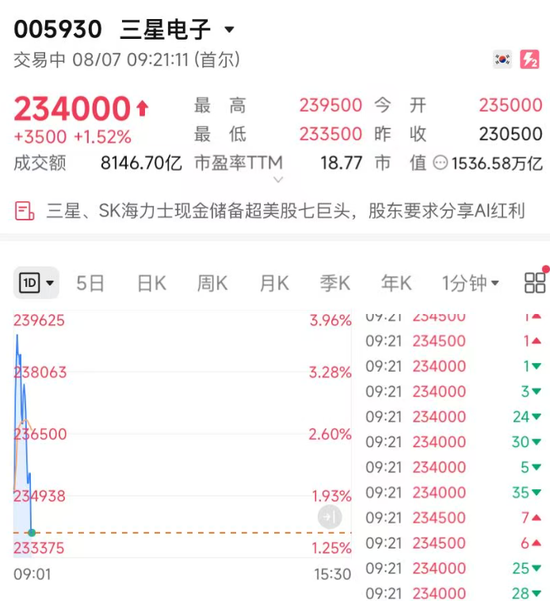Open the 1D chart period dropdown
Image resolution: width=550 pixels, height=601 pixels.
click(36, 283)
